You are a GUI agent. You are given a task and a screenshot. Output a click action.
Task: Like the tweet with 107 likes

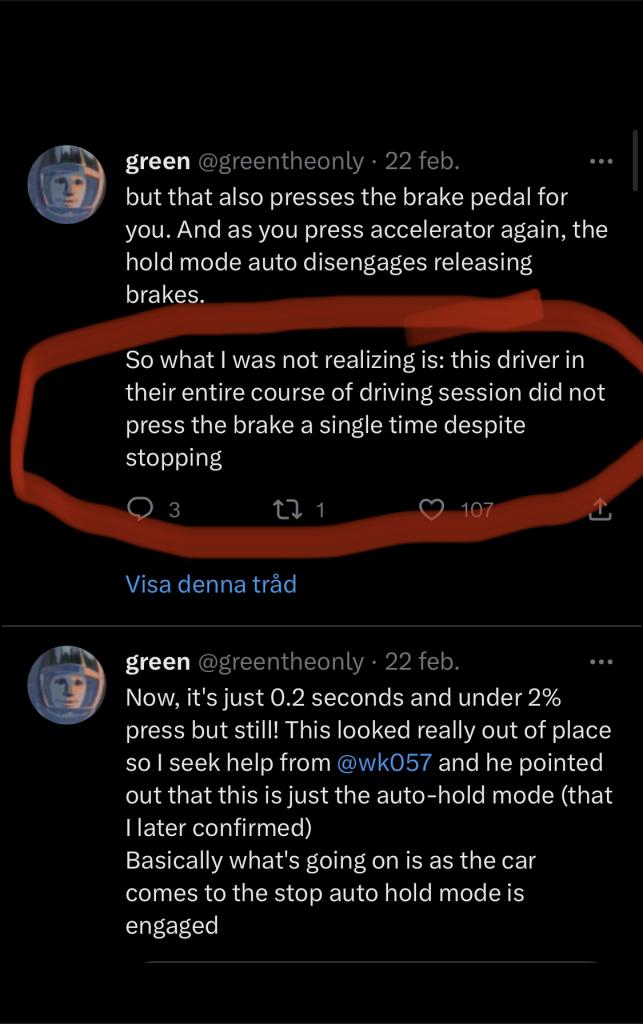pos(432,510)
